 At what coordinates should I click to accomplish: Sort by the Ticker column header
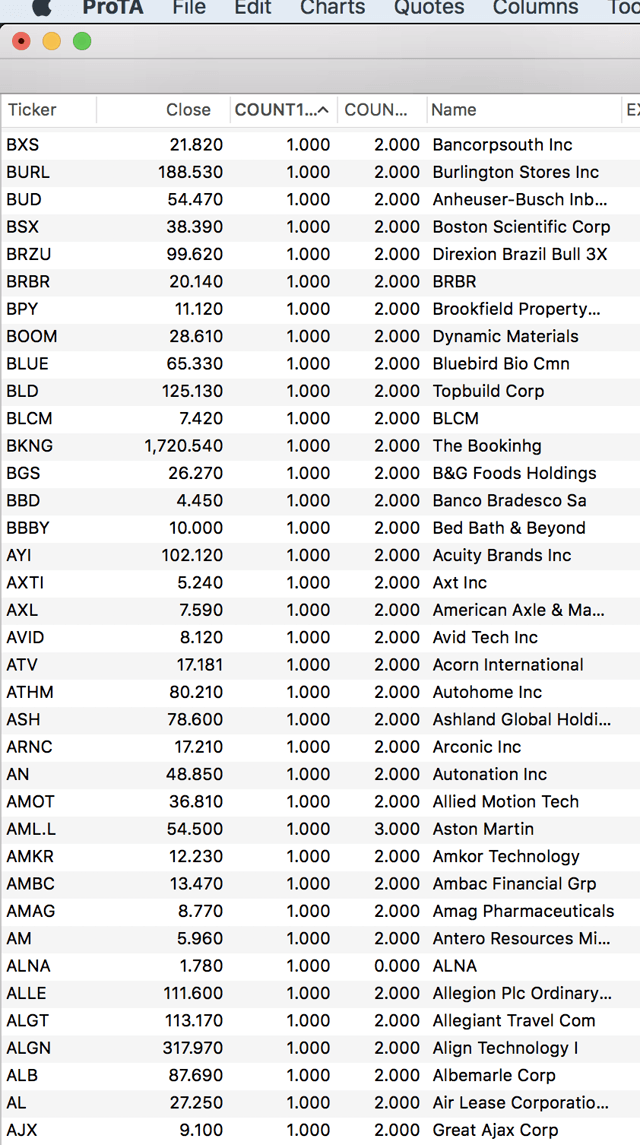(x=48, y=110)
